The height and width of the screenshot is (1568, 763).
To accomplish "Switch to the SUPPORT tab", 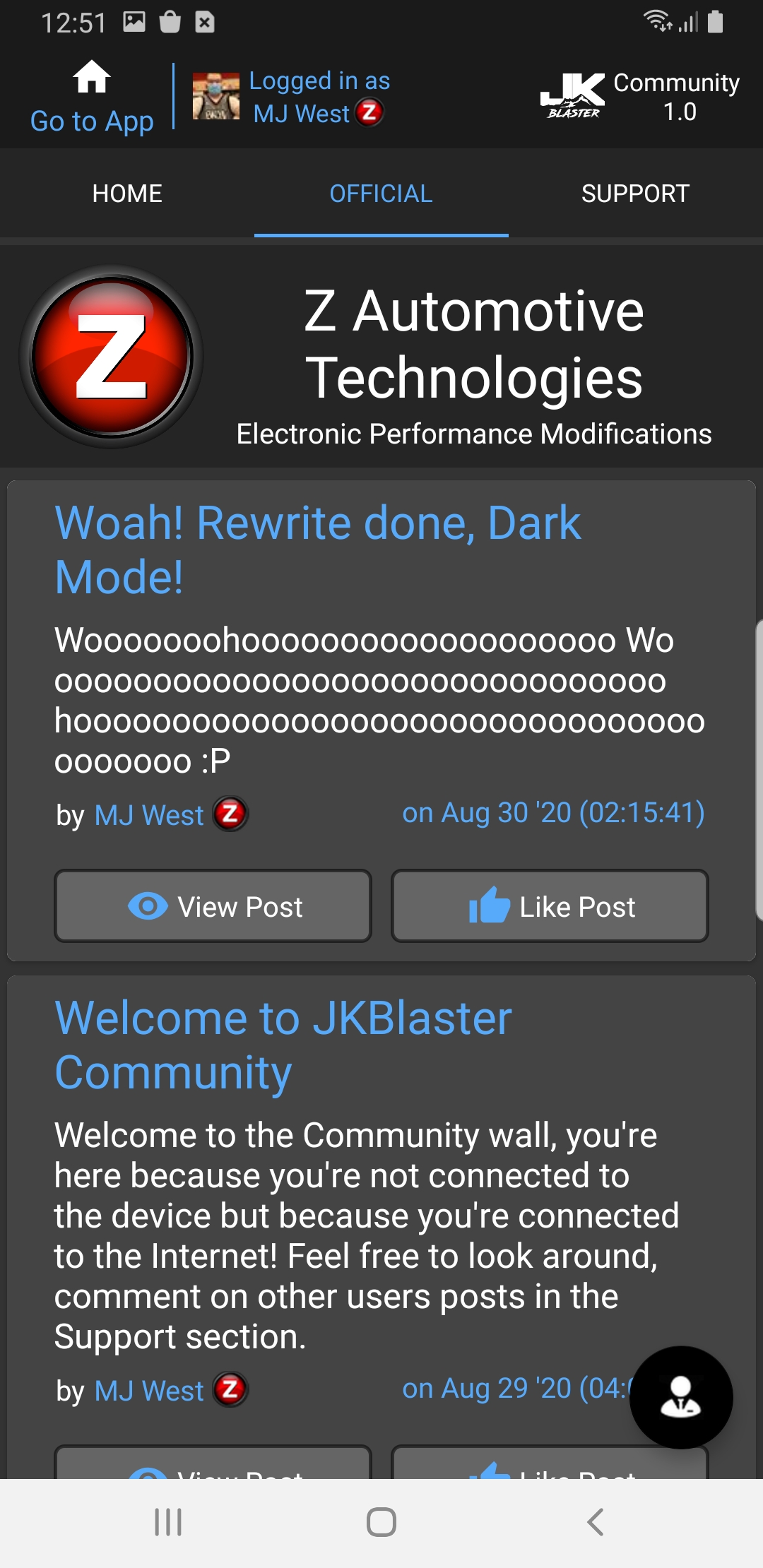I will coord(635,194).
